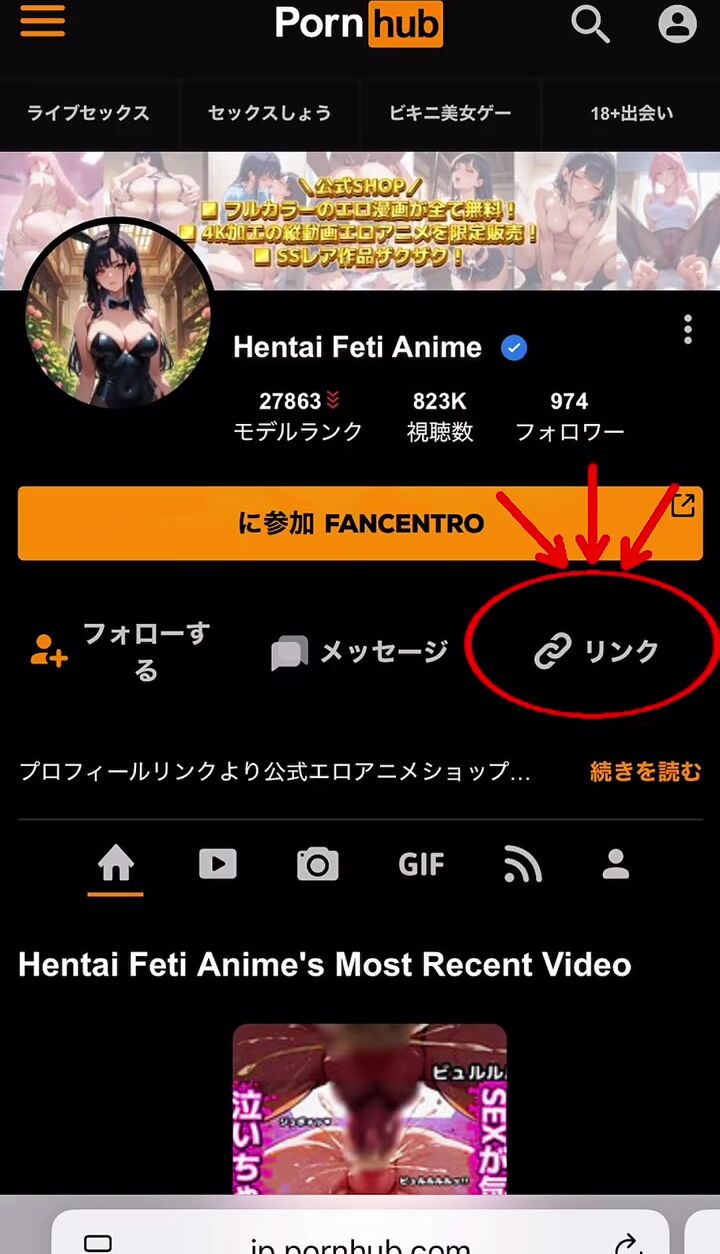The height and width of the screenshot is (1254, 720).
Task: Open the hamburger menu
Action: point(42,23)
